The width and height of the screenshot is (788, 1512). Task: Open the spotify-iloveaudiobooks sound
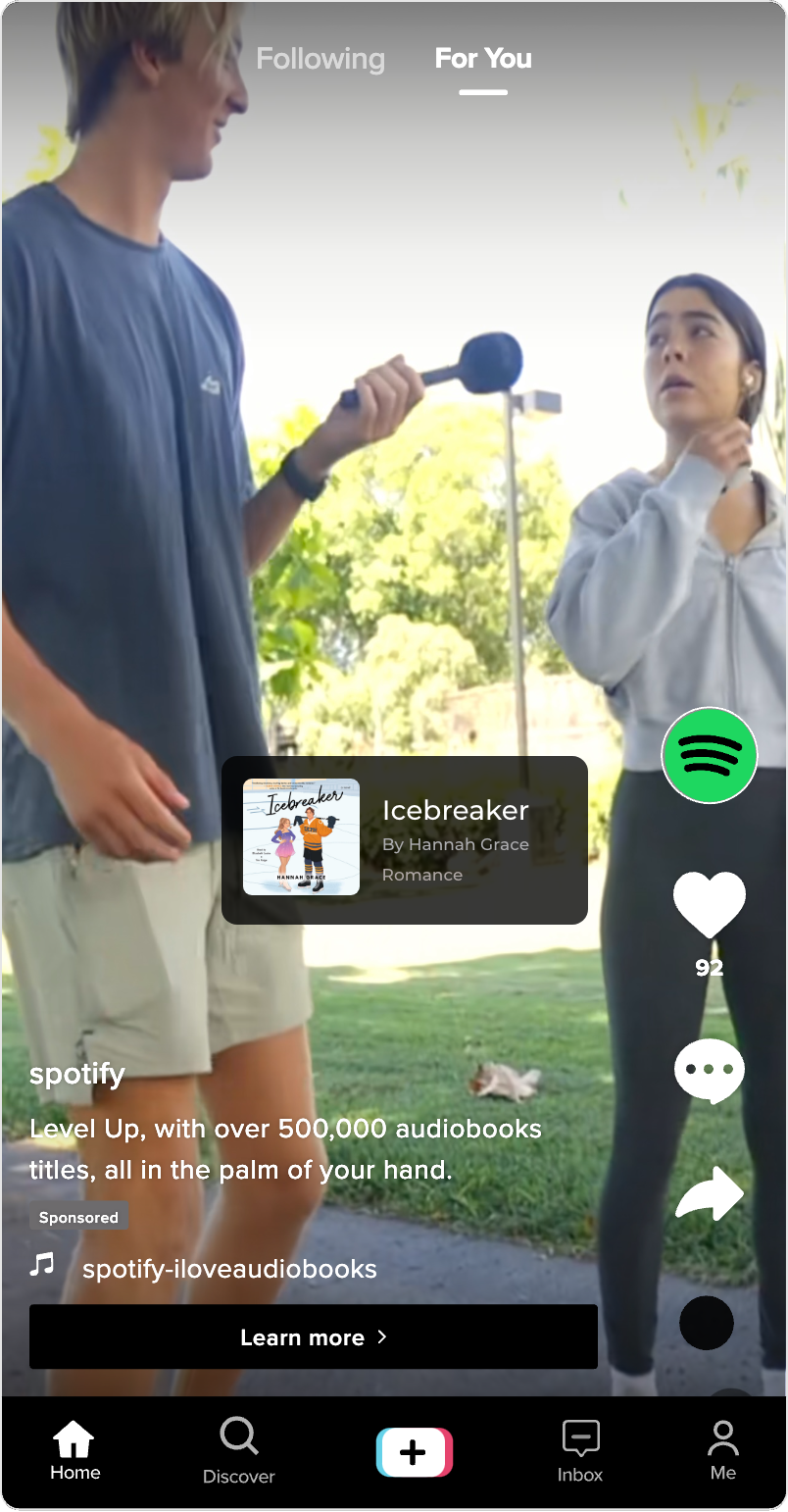coord(228,1269)
